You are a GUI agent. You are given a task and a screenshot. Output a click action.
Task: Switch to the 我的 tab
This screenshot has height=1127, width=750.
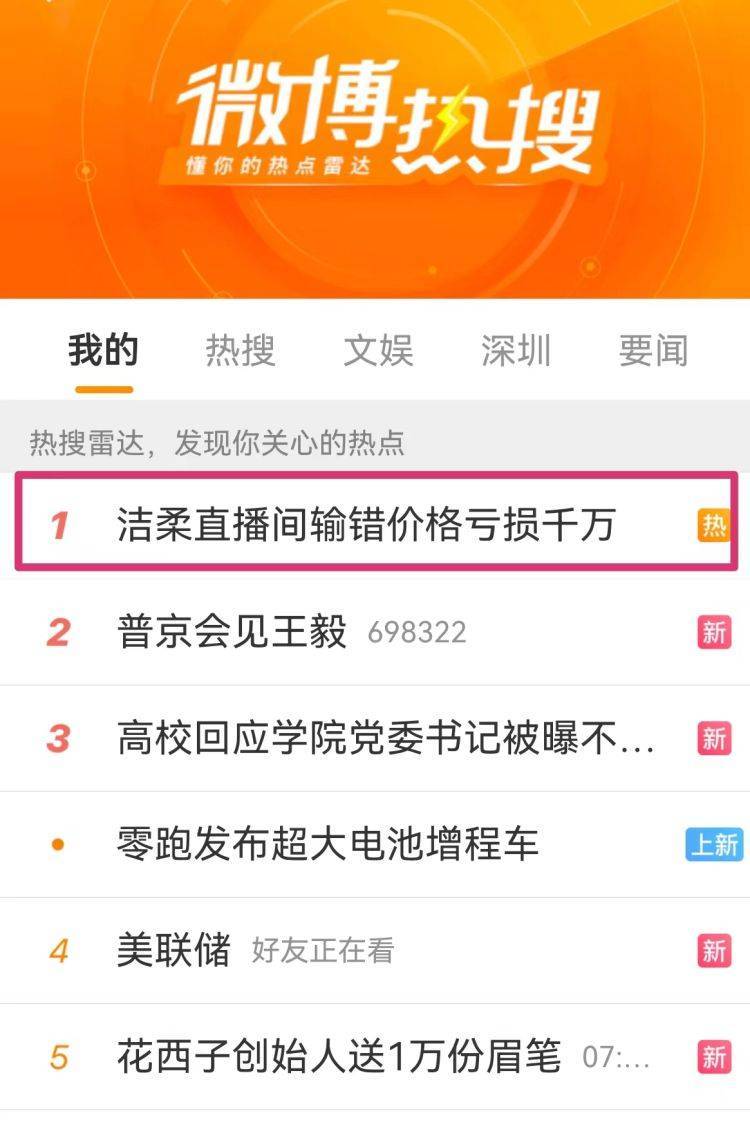(x=102, y=351)
